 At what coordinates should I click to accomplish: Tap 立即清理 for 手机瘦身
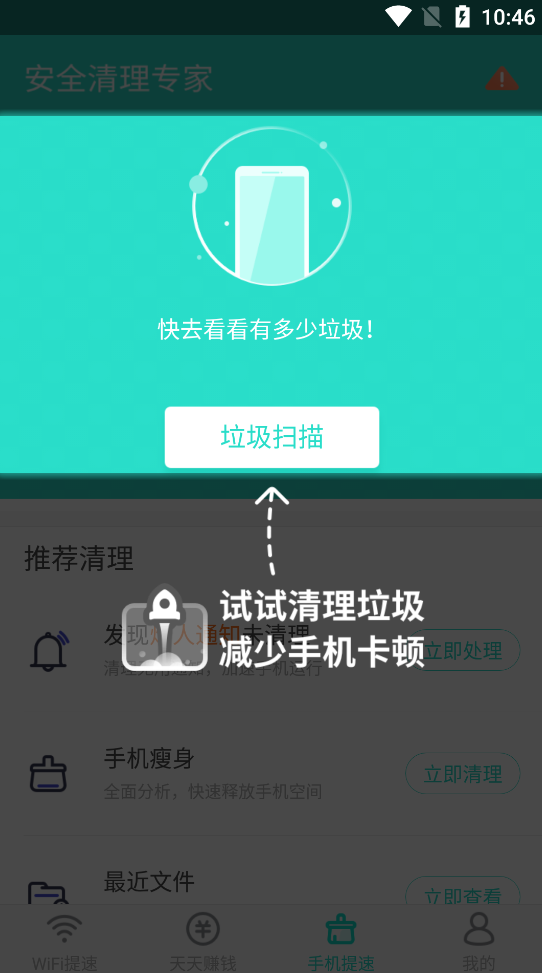(463, 773)
